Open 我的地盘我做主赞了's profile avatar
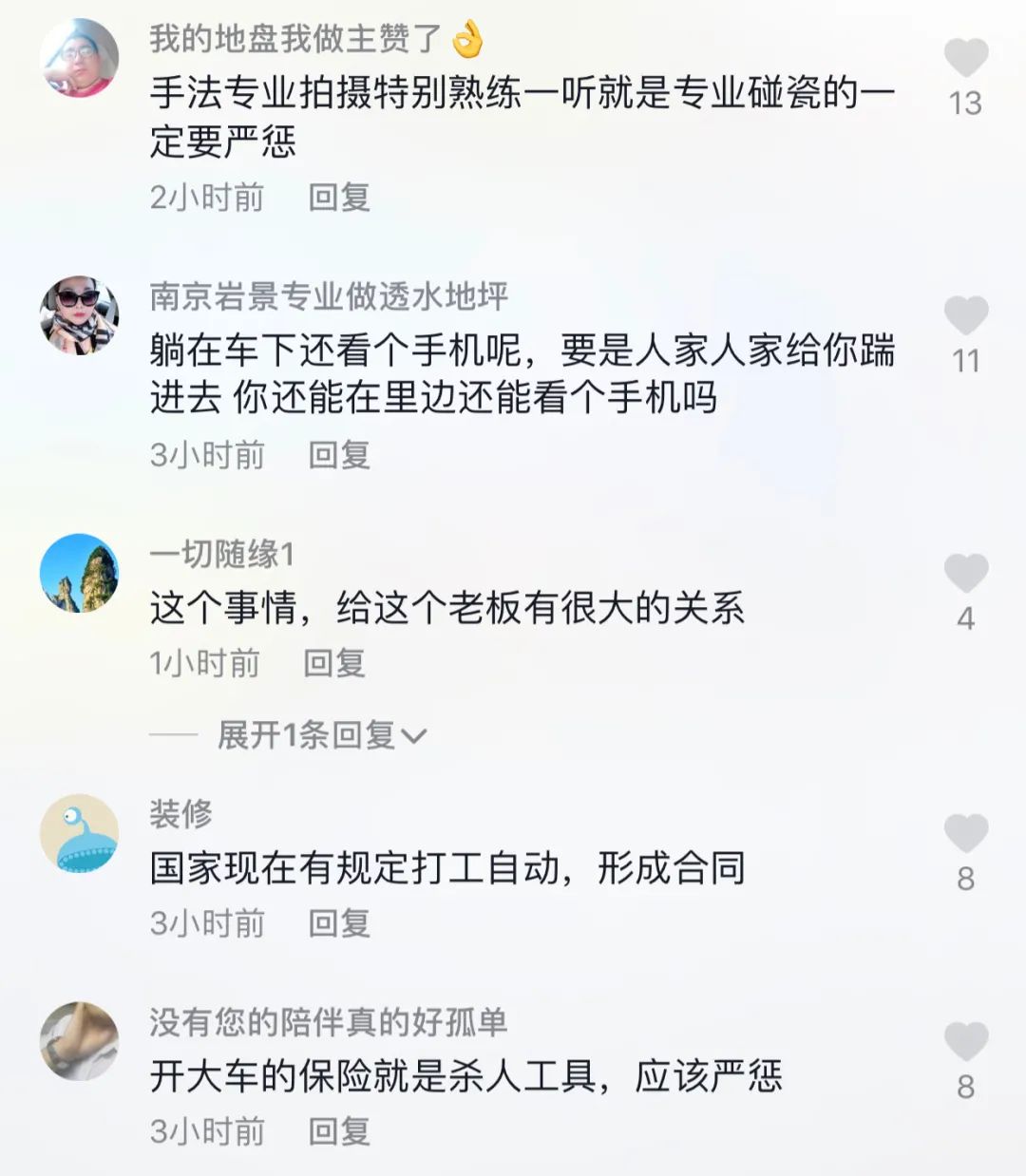 tap(79, 58)
